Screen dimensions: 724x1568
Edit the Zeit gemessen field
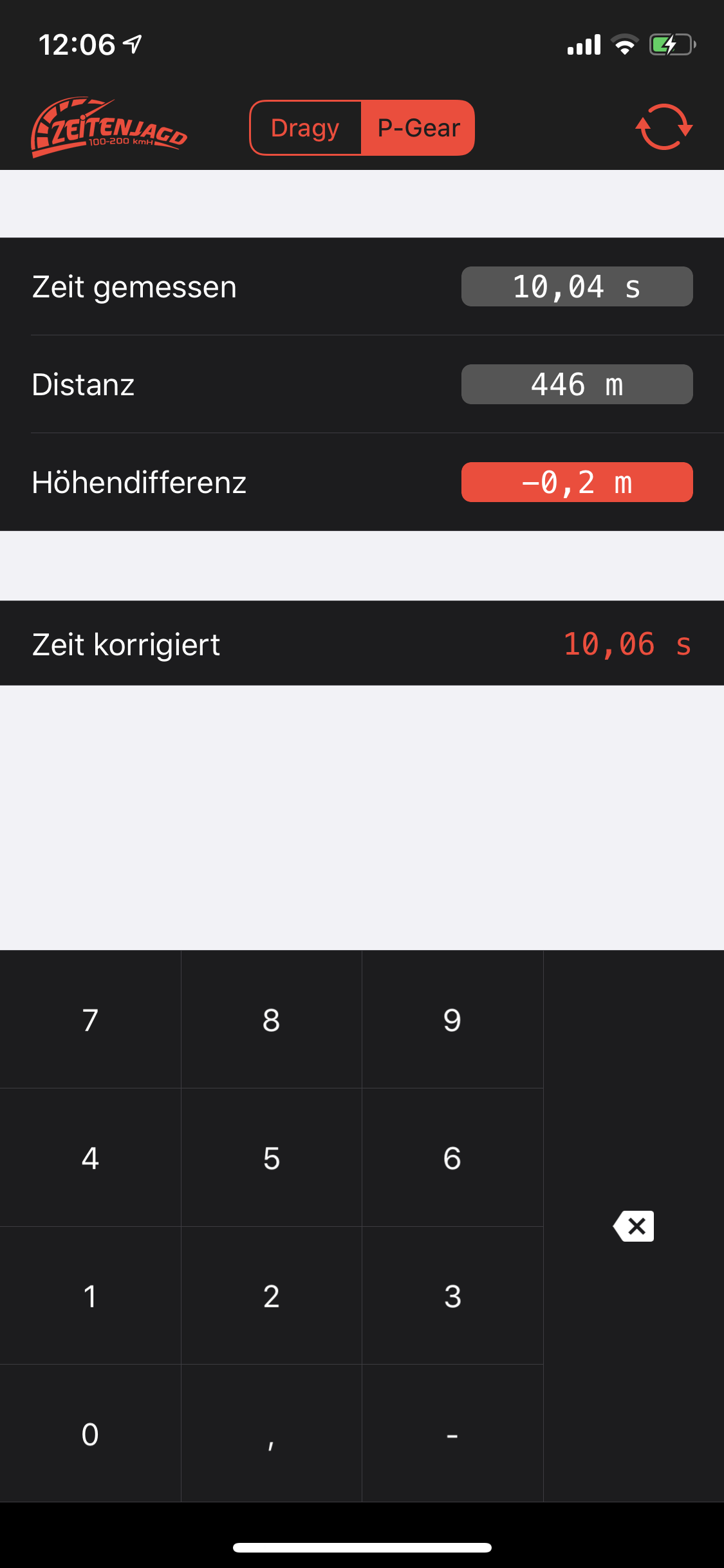click(x=577, y=286)
